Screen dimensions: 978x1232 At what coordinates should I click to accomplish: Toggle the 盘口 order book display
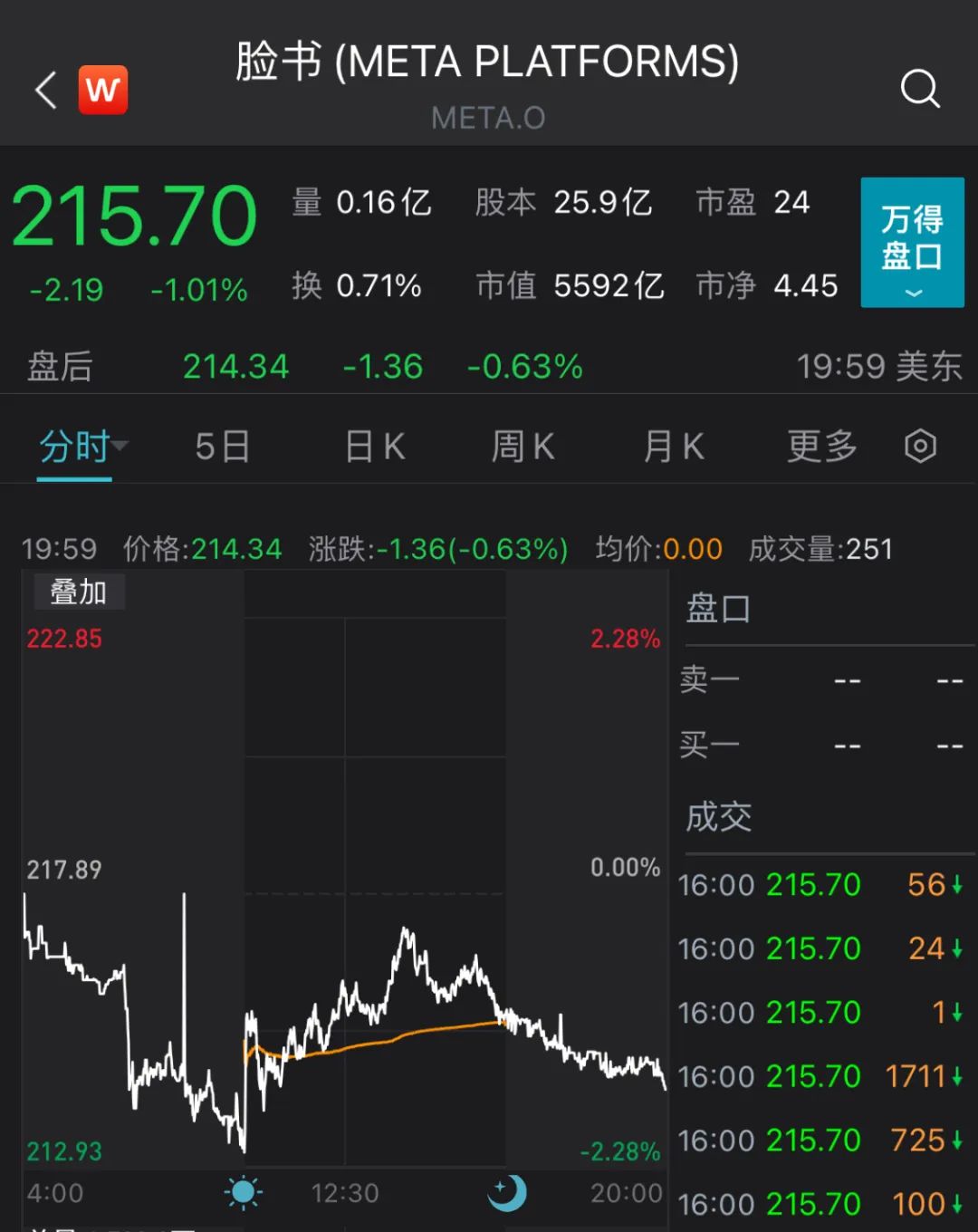(x=718, y=609)
